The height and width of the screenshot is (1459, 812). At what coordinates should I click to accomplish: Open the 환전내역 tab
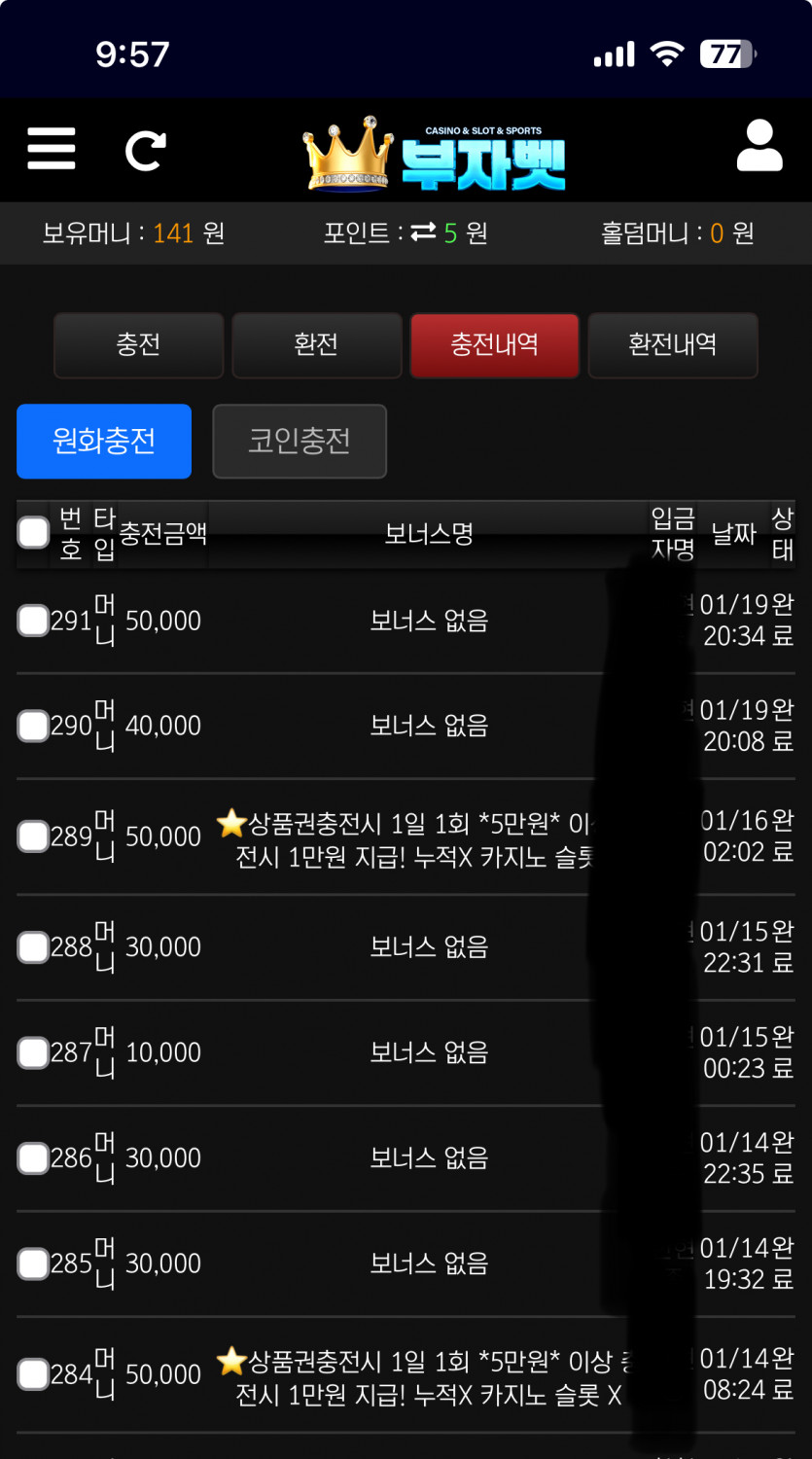tap(673, 344)
